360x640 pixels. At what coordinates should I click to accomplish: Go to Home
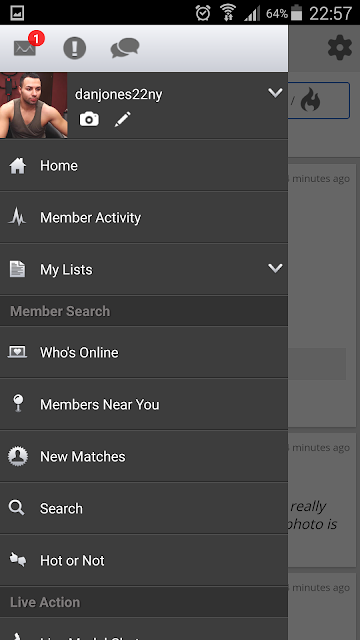[x=144, y=165]
